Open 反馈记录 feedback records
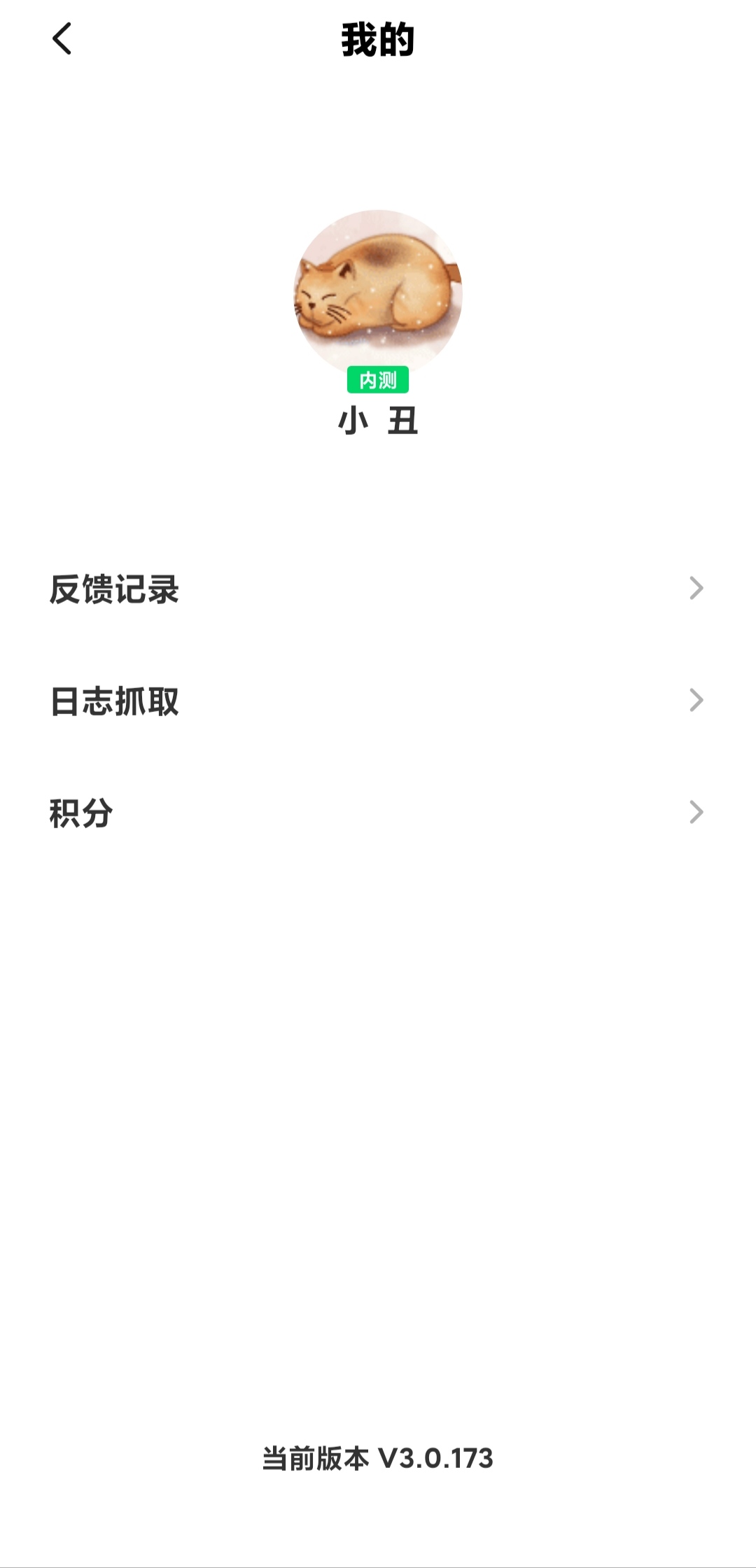 (x=378, y=589)
